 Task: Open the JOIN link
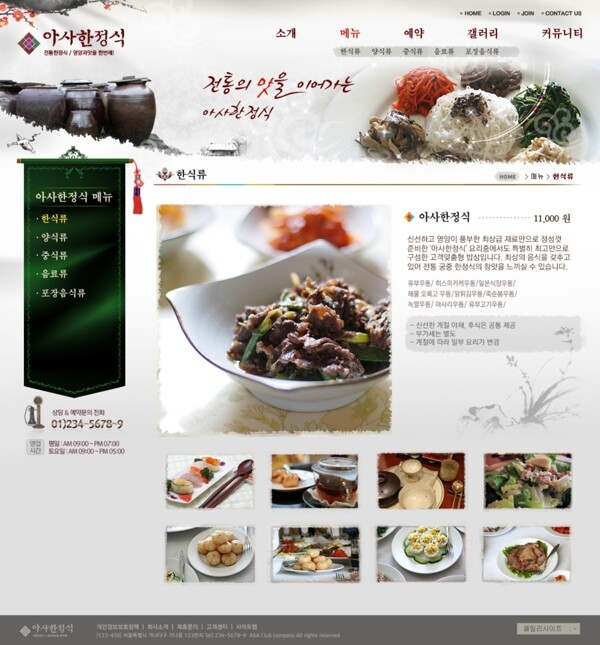pyautogui.click(x=526, y=13)
